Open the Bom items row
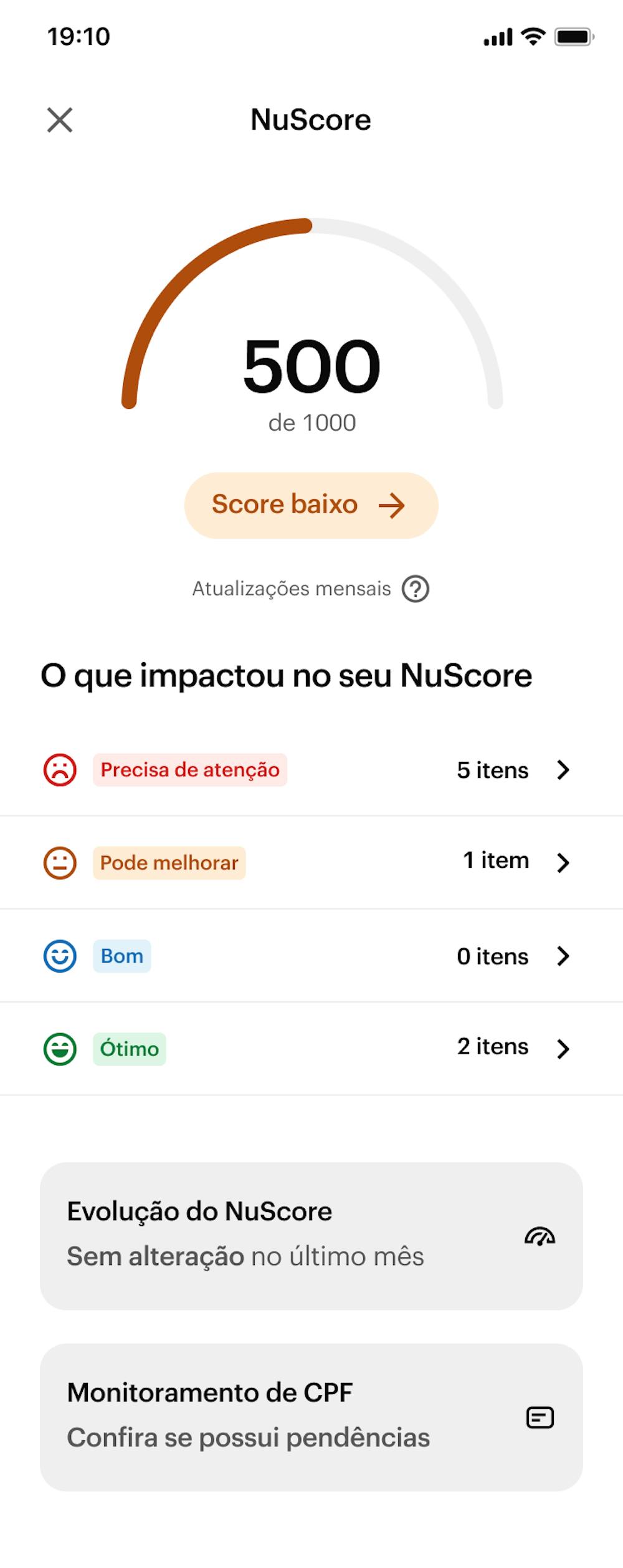 tap(311, 956)
